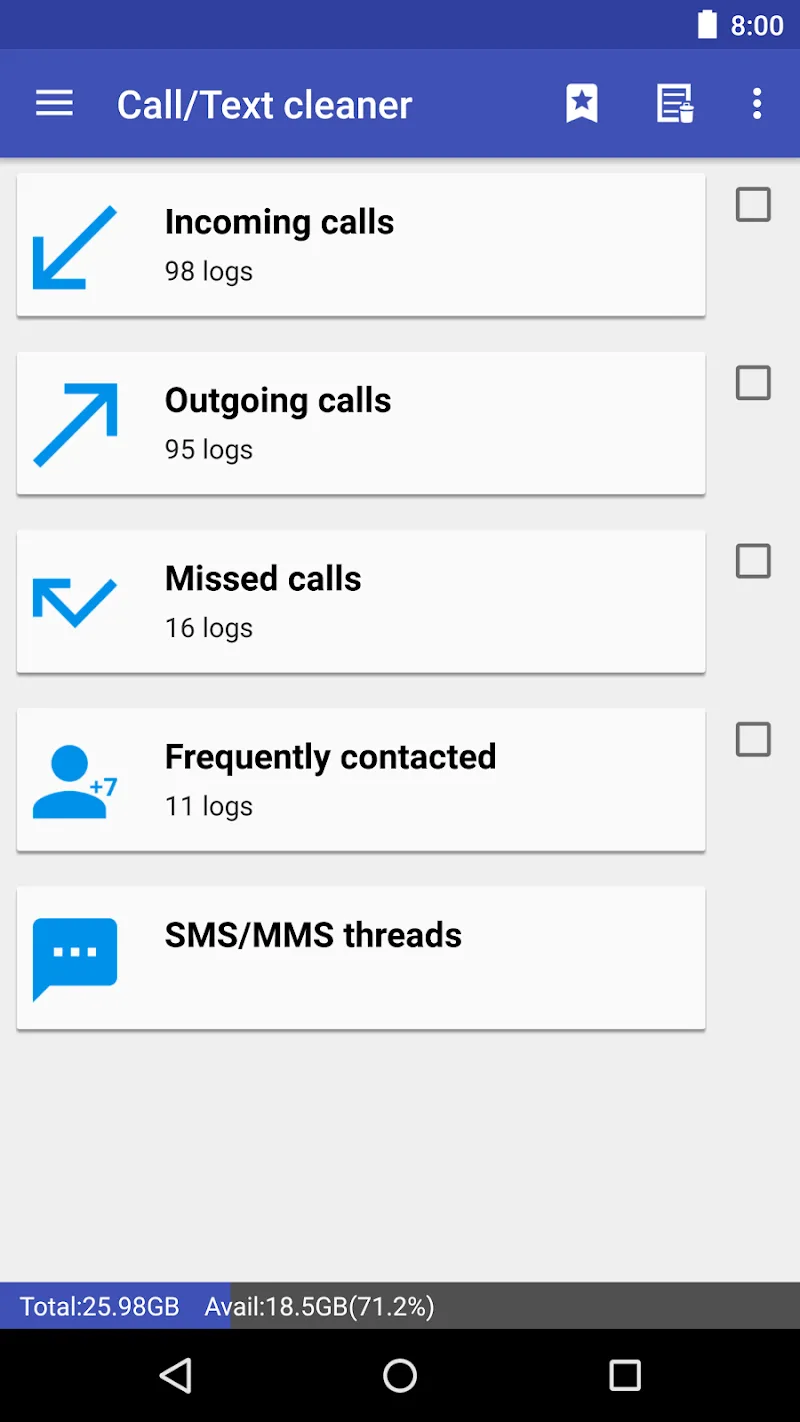Tick the Missed calls checkbox
Screen dimensions: 800x1422
click(x=753, y=562)
